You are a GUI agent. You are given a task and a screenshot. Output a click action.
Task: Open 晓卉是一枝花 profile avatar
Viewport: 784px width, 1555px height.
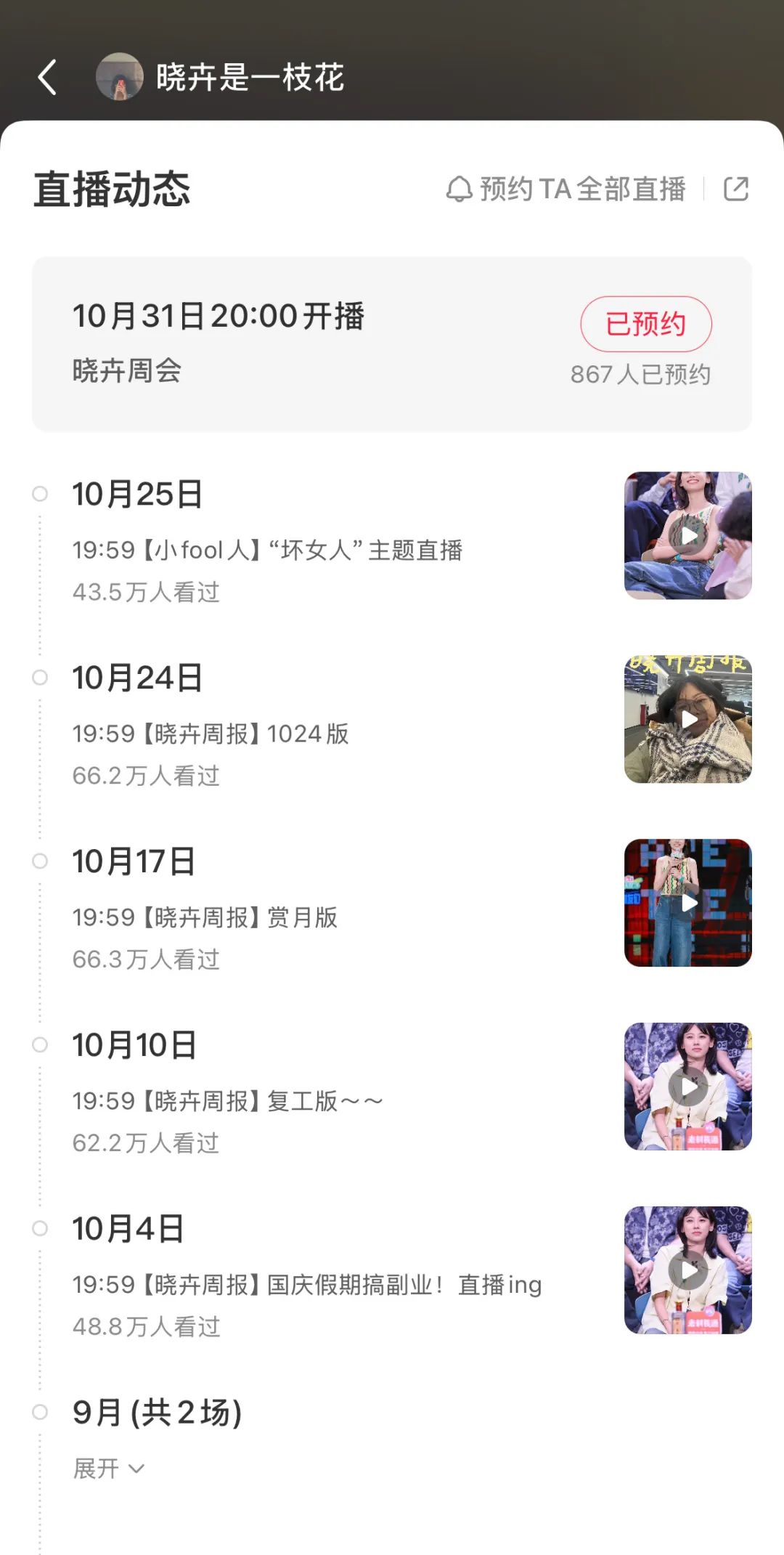coord(120,77)
